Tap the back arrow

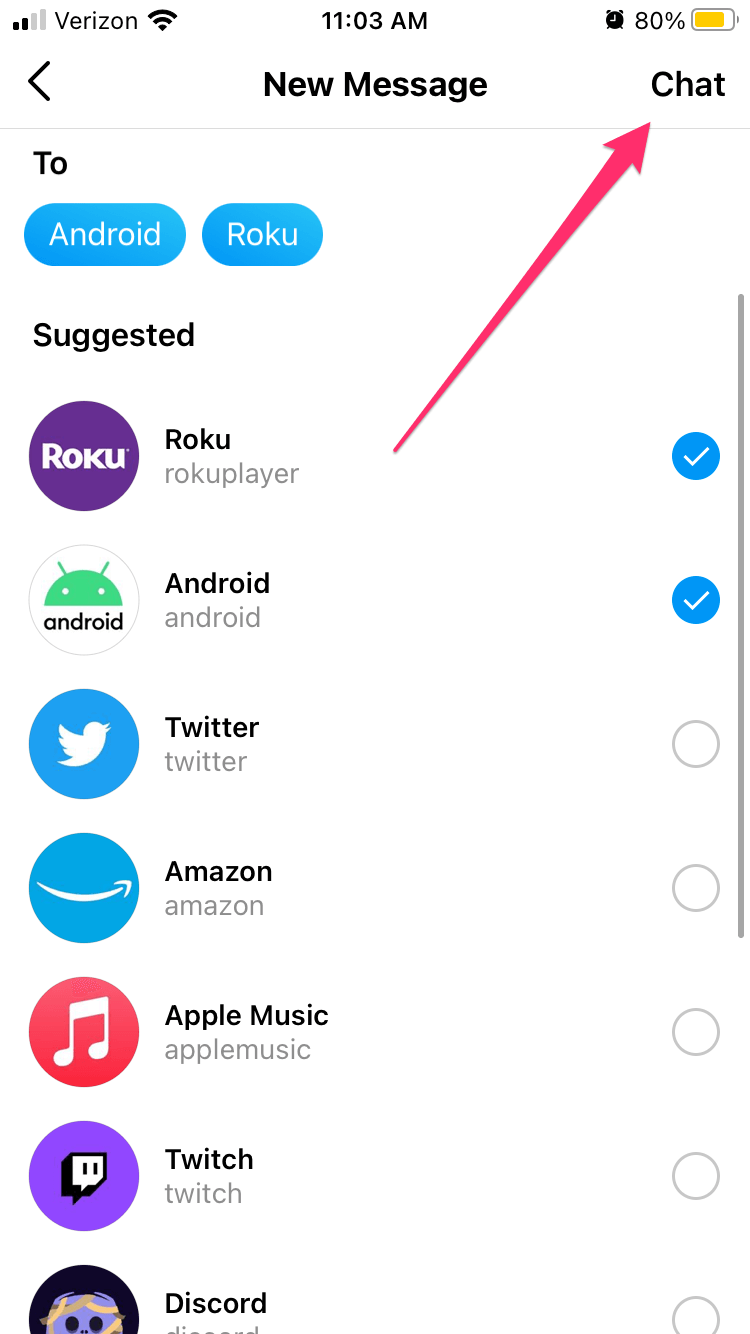point(38,82)
